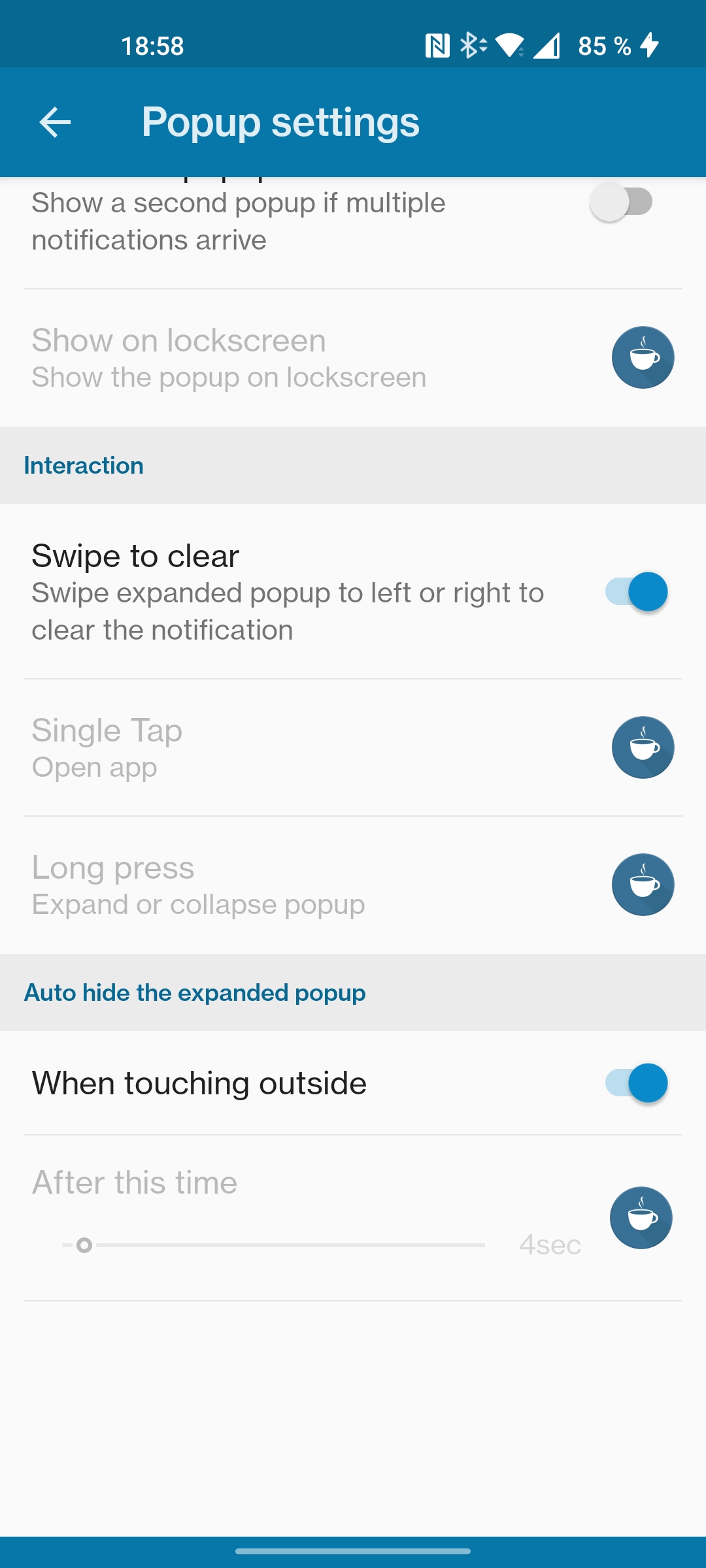Go back from Popup settings

[x=55, y=122]
